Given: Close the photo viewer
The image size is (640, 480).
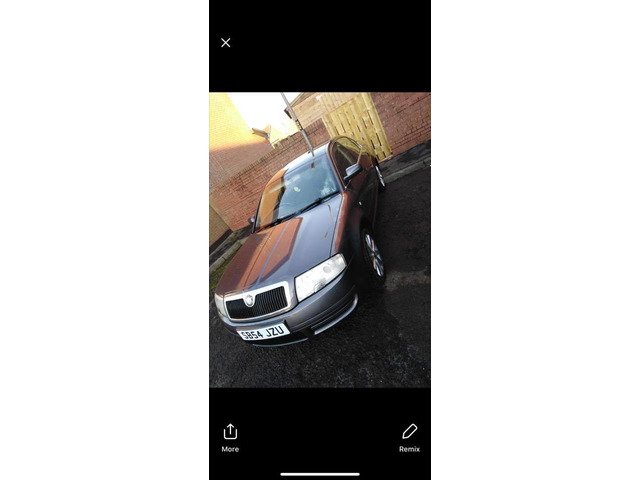Looking at the screenshot, I should [x=225, y=42].
